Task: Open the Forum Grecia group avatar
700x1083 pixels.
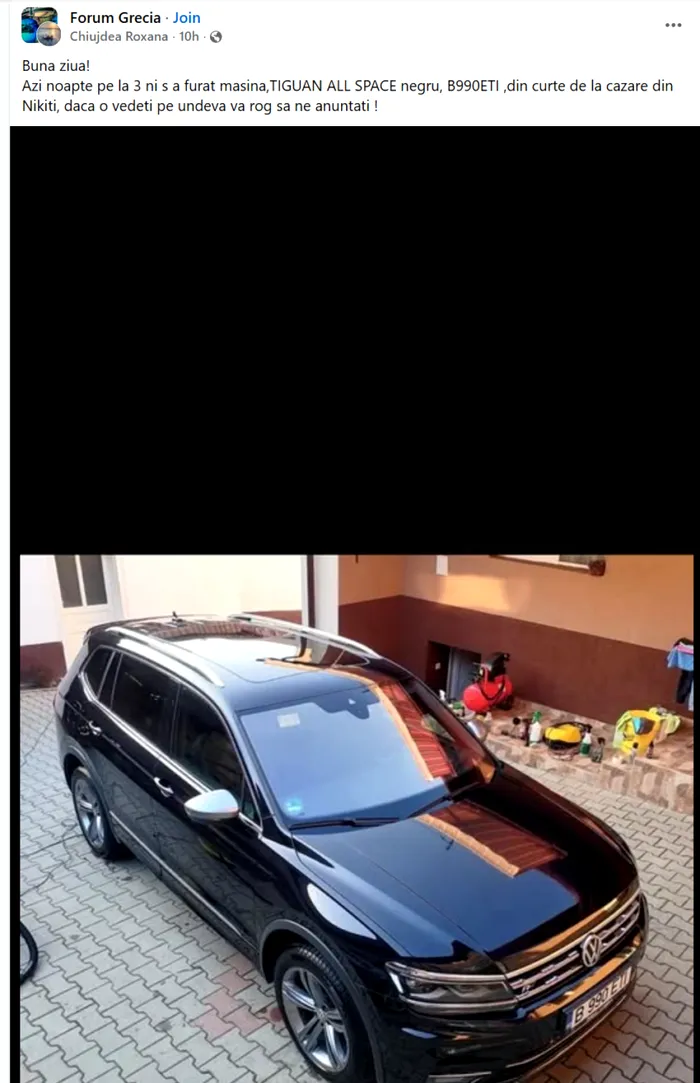Action: [40, 26]
